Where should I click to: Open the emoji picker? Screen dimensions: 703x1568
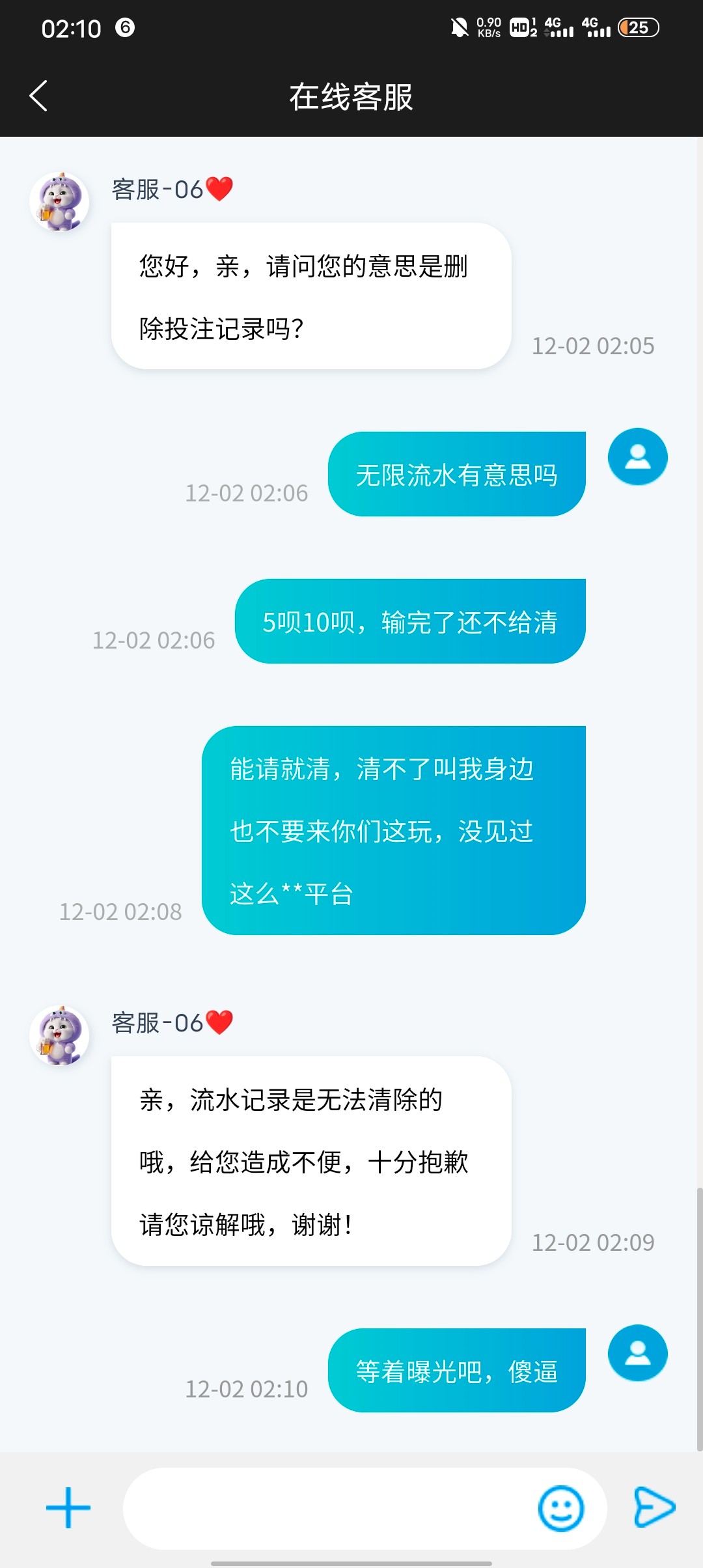pyautogui.click(x=560, y=1507)
